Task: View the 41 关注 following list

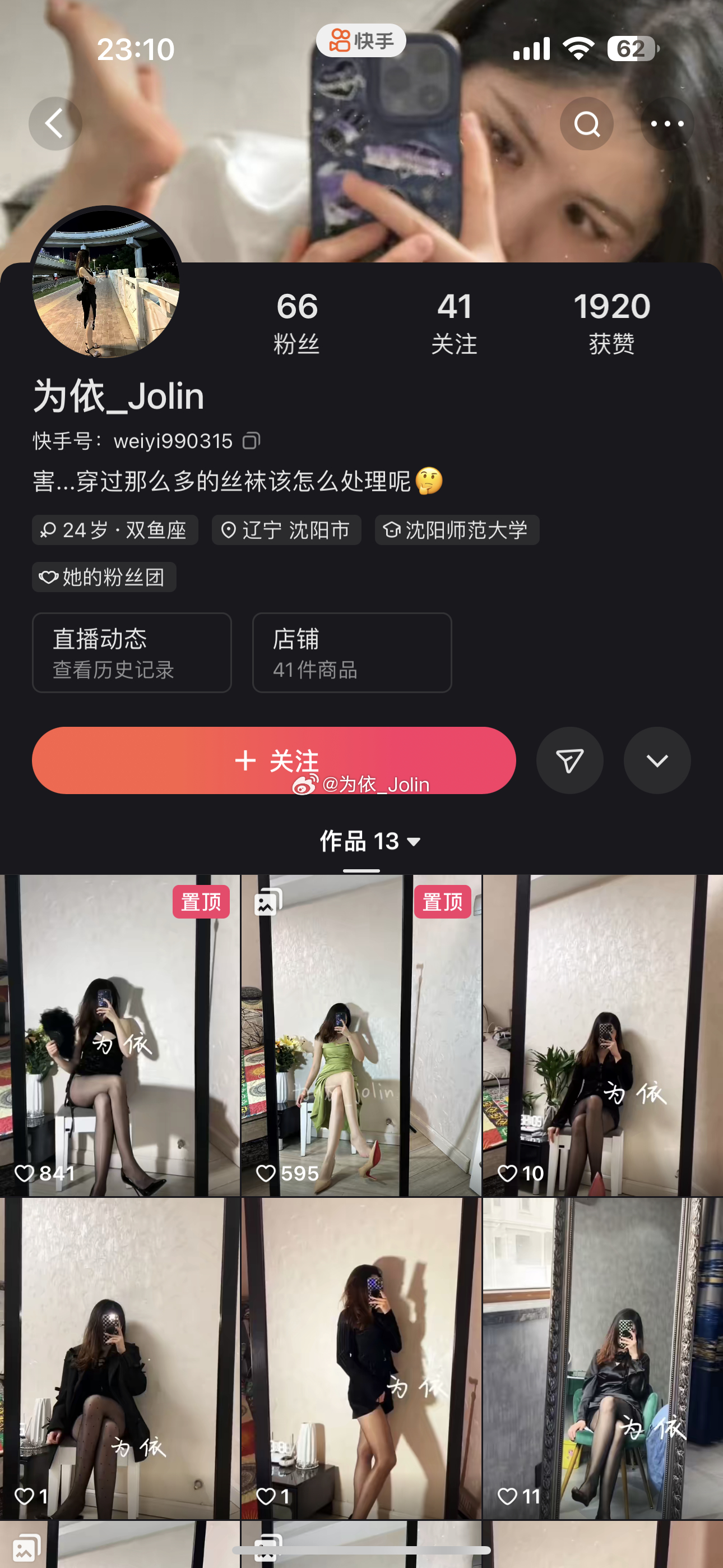Action: tap(454, 322)
